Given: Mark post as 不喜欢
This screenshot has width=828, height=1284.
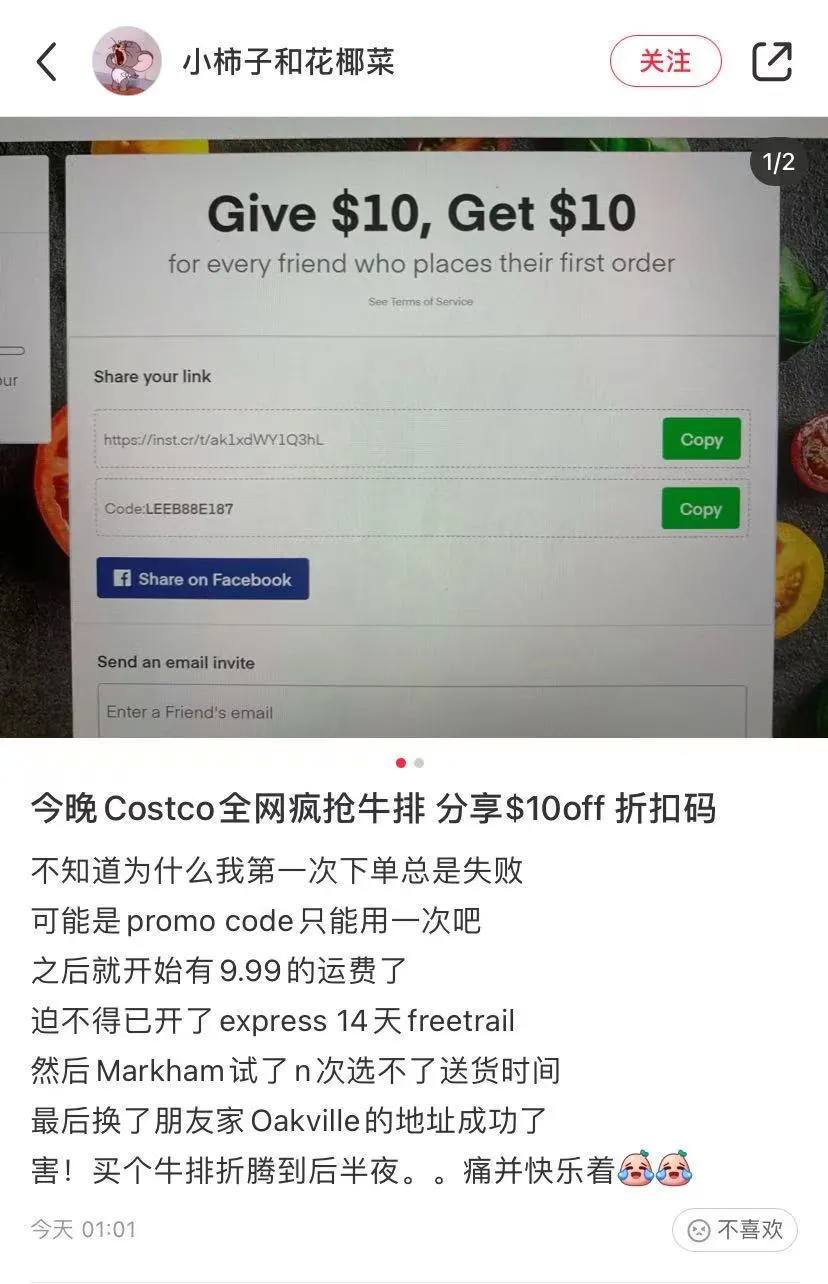Looking at the screenshot, I should click(x=734, y=1229).
